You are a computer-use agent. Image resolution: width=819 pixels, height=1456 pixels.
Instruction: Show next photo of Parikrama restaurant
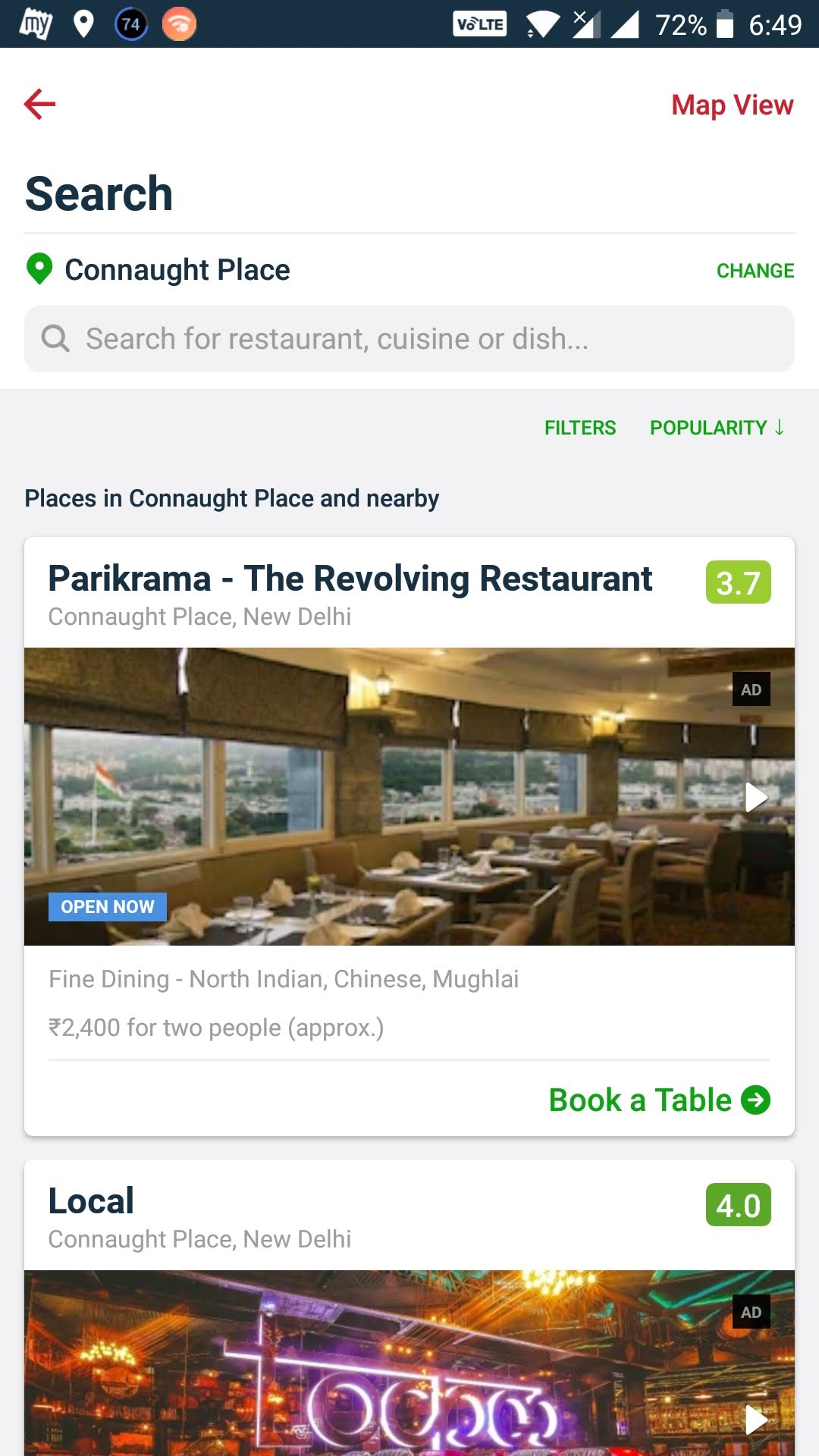[x=755, y=797]
